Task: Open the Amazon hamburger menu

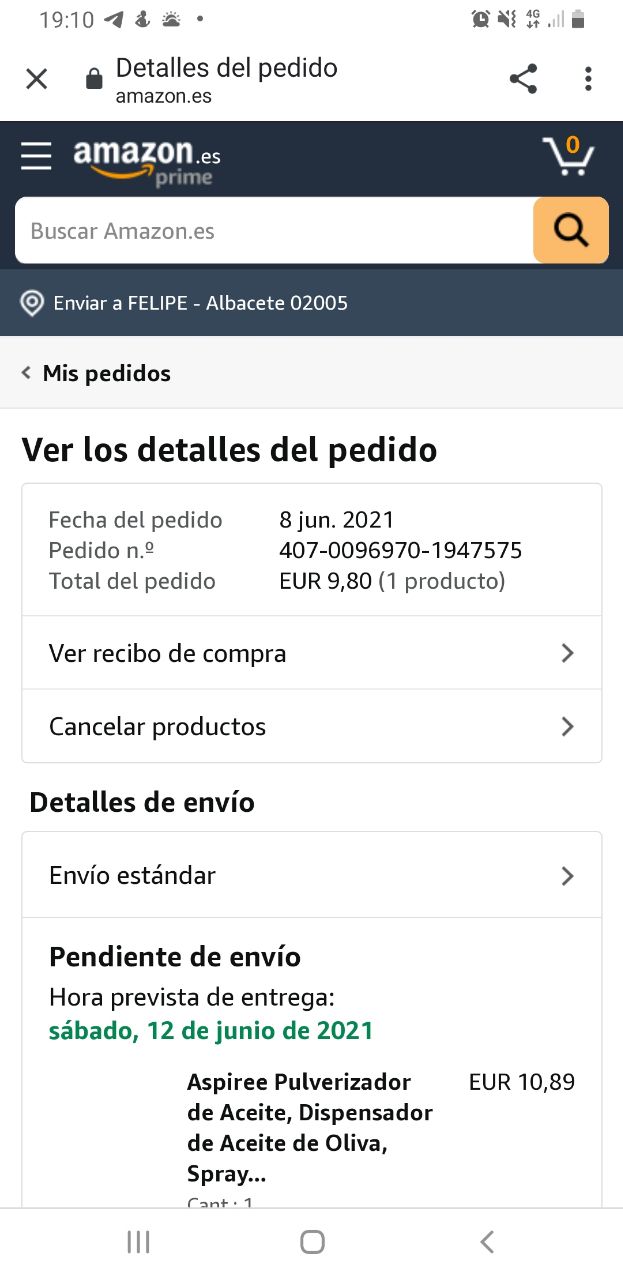Action: pyautogui.click(x=36, y=156)
